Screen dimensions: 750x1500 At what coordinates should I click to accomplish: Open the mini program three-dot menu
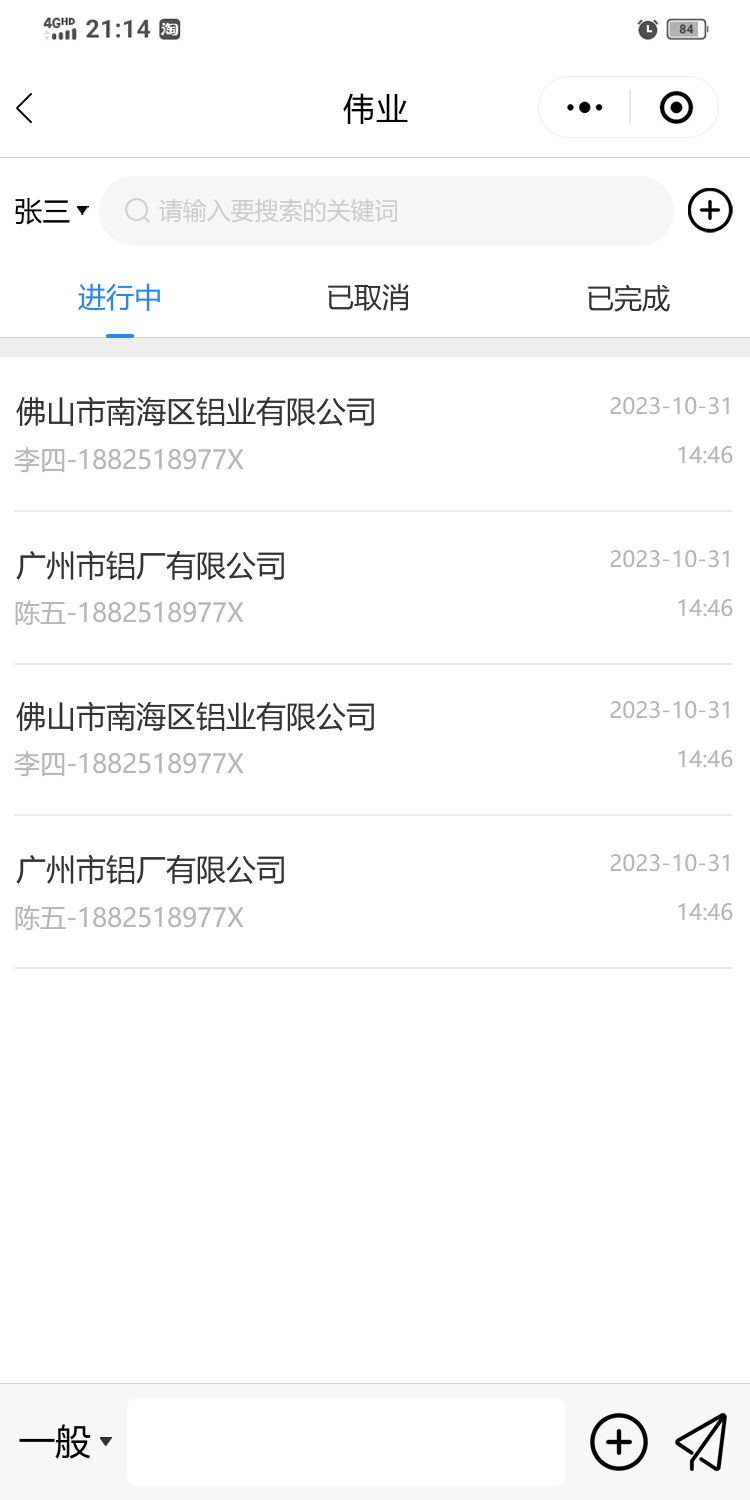pyautogui.click(x=585, y=107)
